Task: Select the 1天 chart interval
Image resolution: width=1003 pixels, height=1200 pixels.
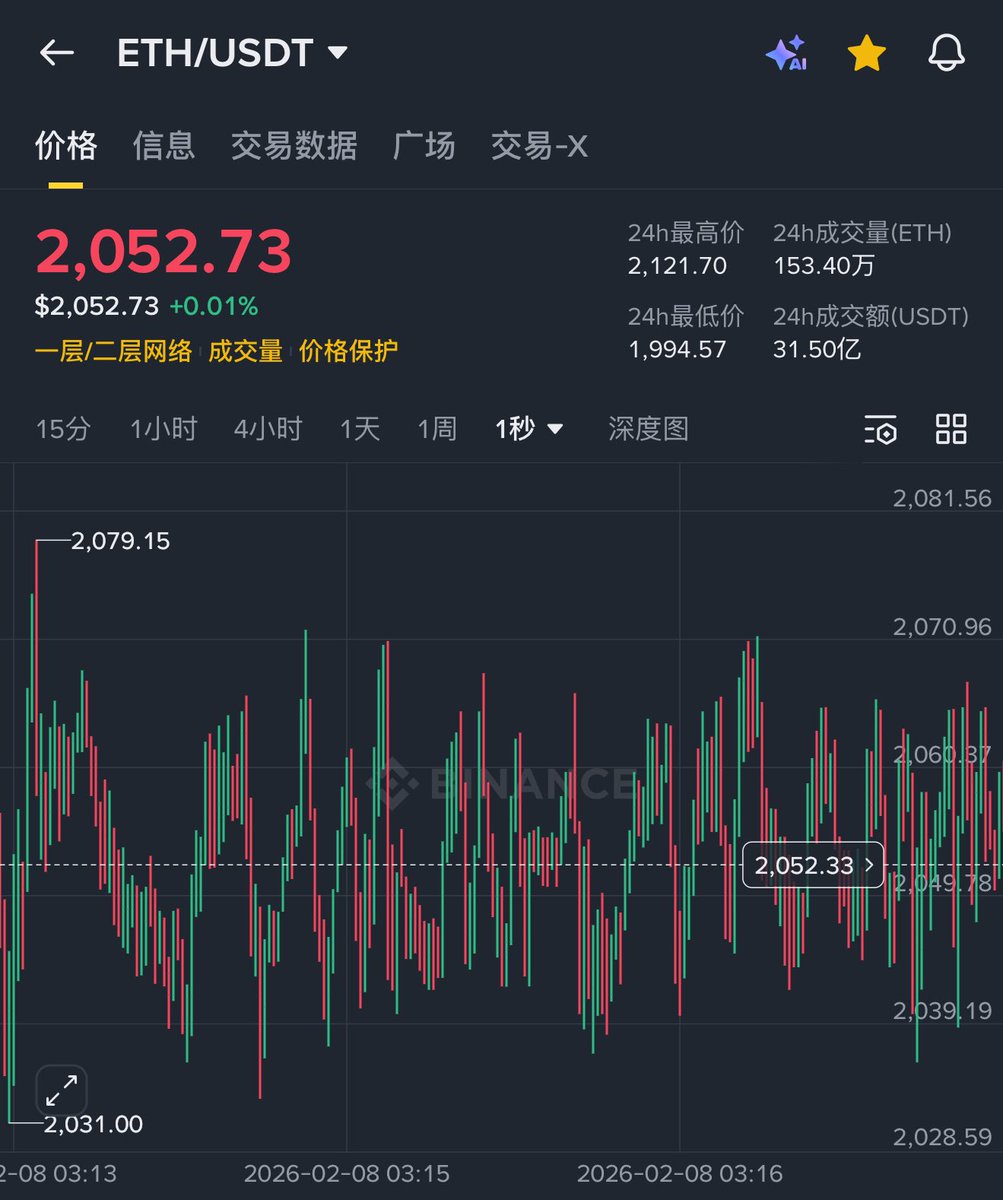Action: pos(360,429)
